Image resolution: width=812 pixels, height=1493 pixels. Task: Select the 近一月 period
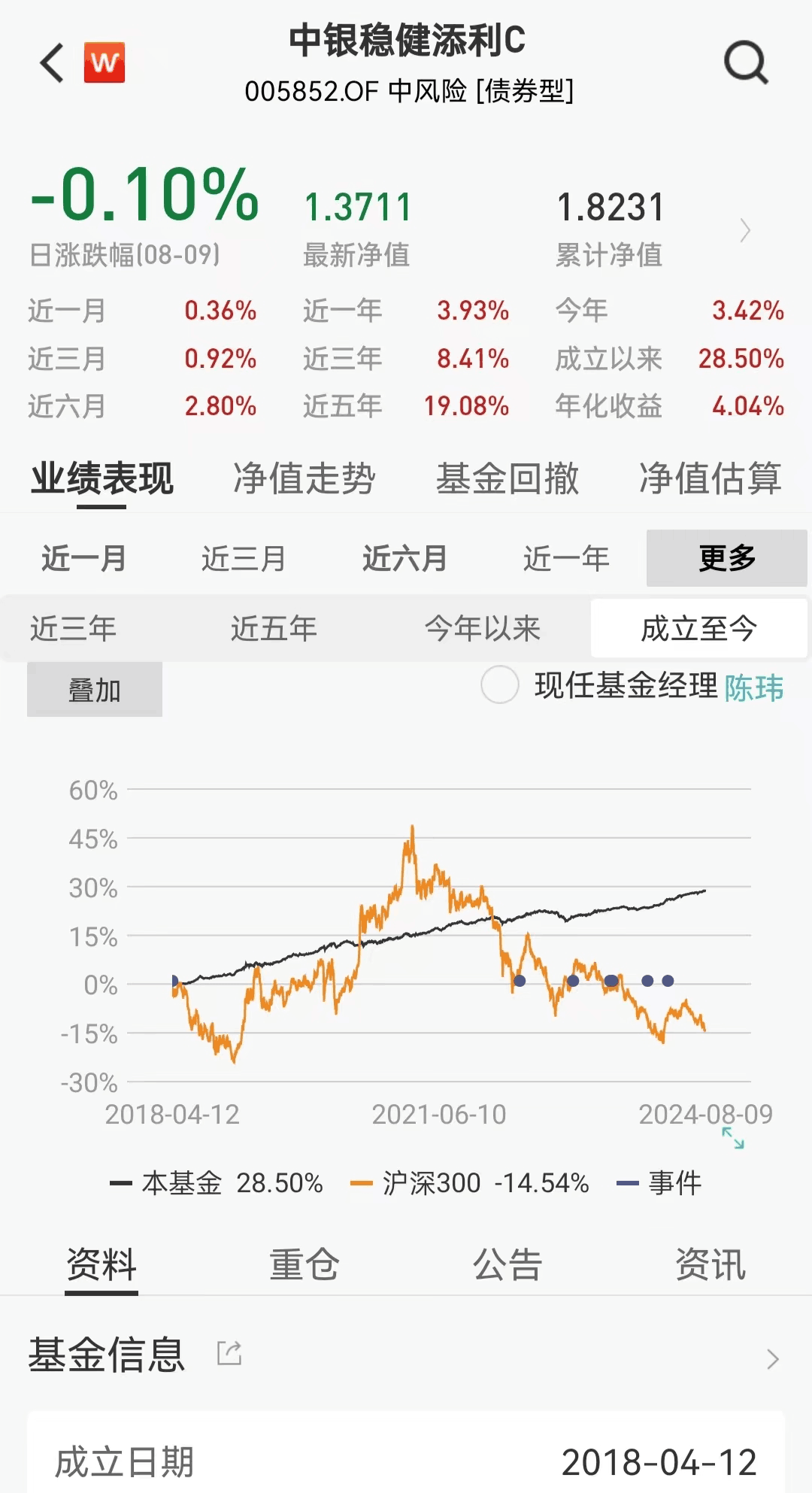(83, 559)
